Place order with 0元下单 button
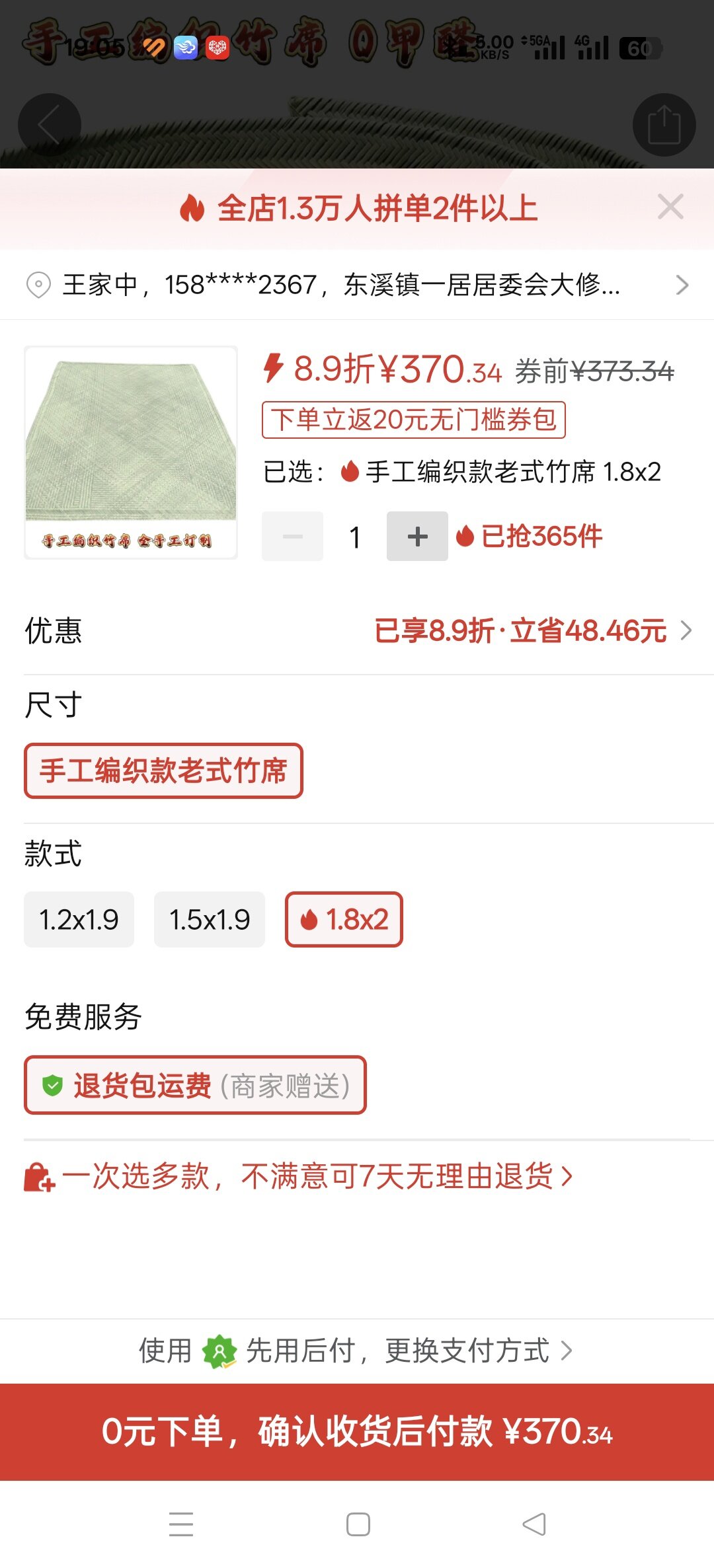The image size is (714, 1568). point(357,1432)
